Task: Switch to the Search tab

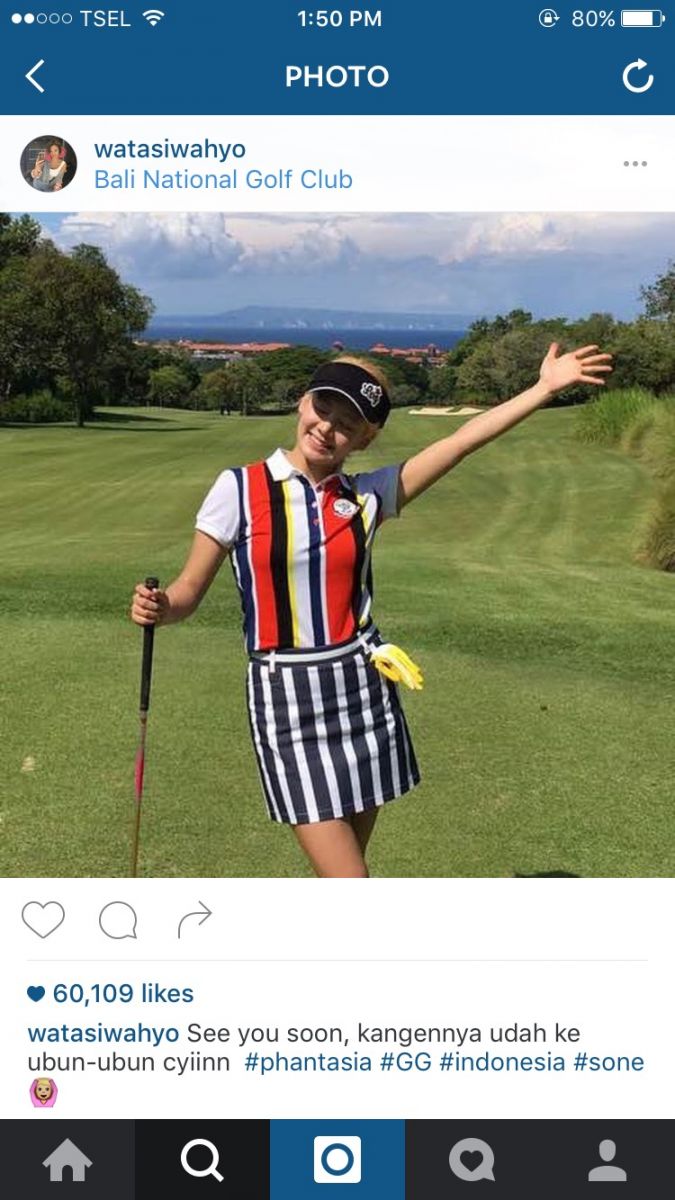Action: [x=202, y=1160]
